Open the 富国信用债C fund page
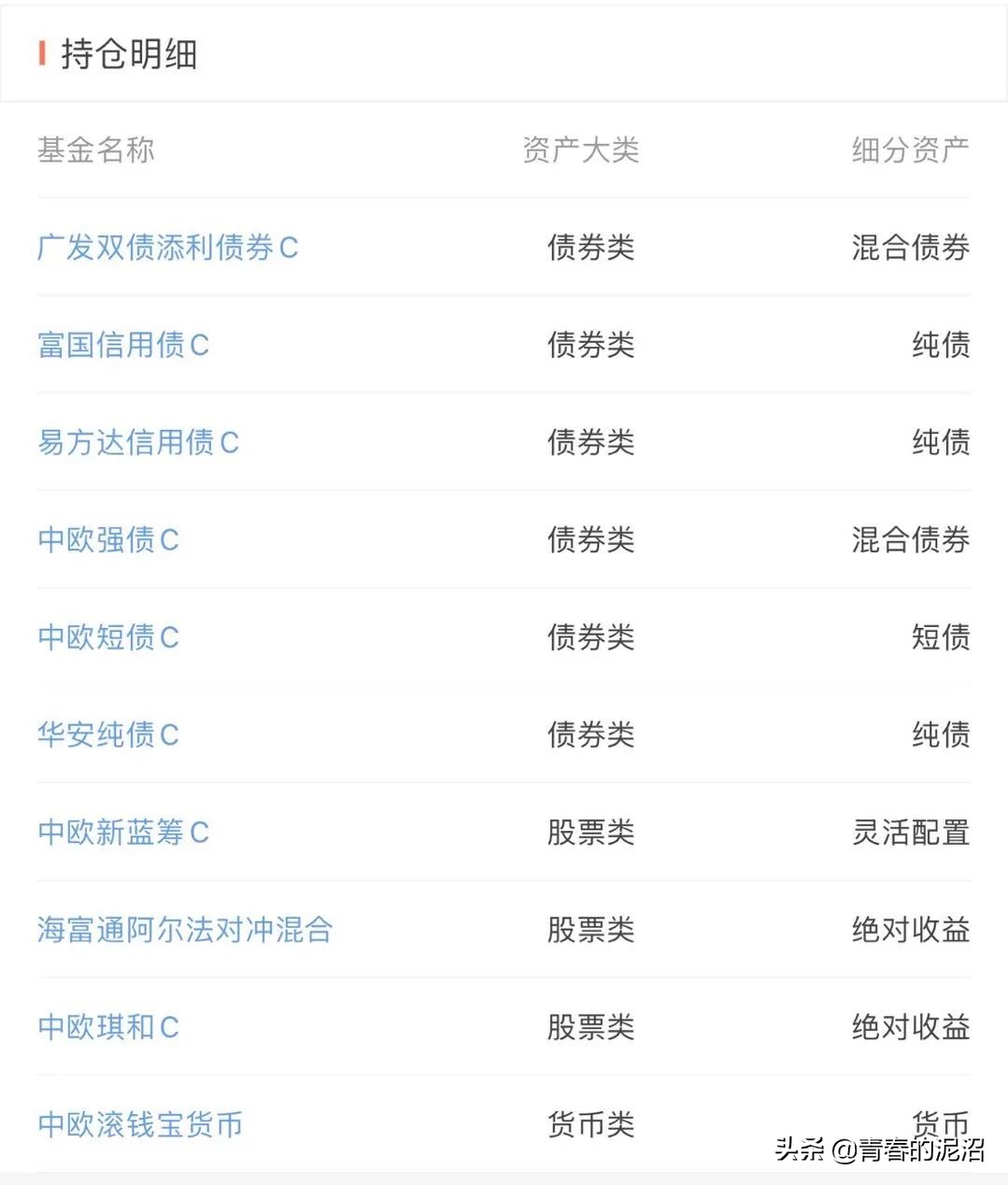Viewport: 1008px width, 1185px height. click(x=123, y=346)
